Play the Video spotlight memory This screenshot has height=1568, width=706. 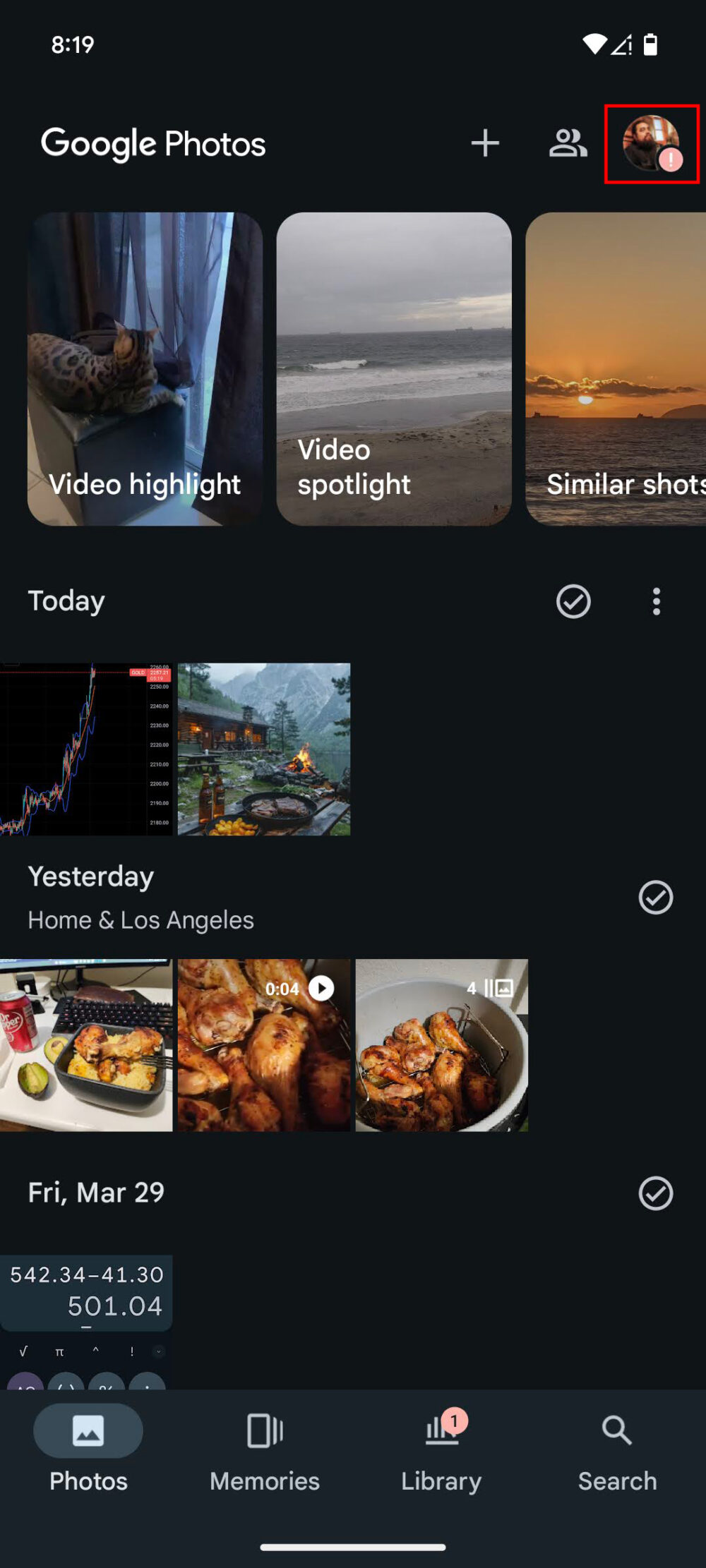pyautogui.click(x=394, y=368)
